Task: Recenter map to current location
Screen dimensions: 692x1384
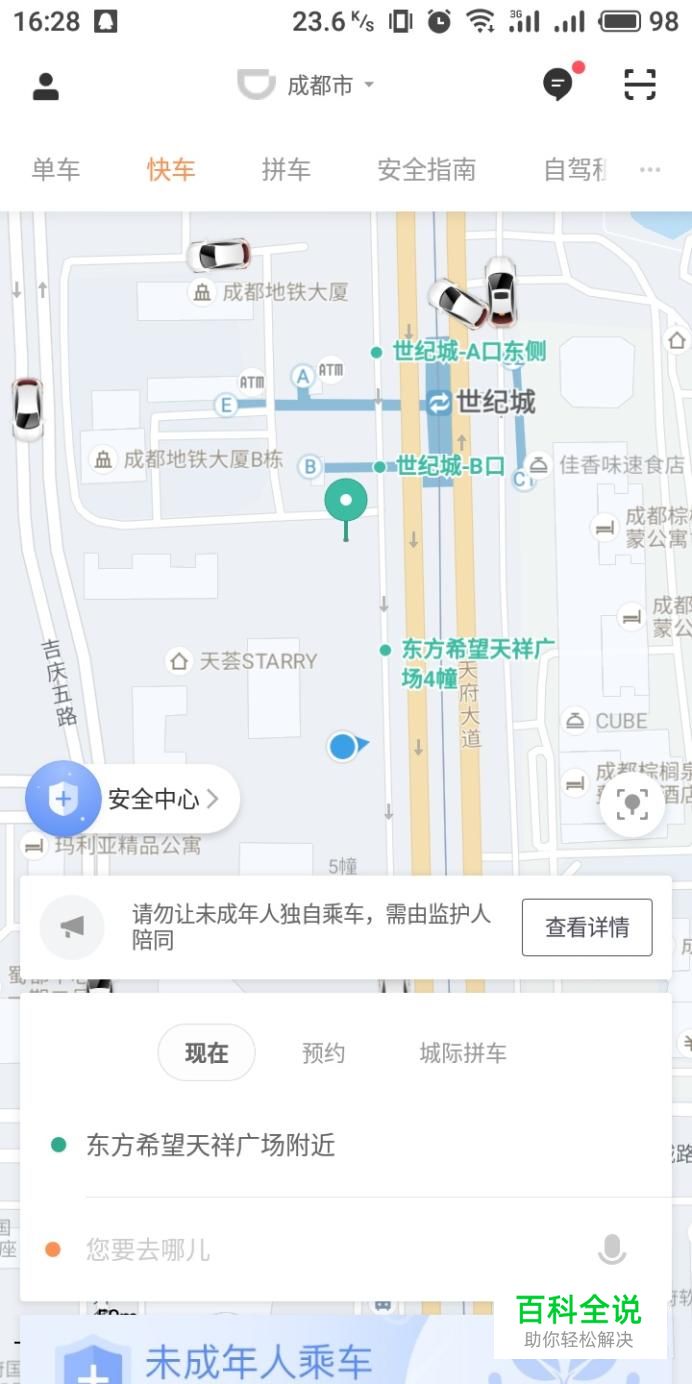Action: pyautogui.click(x=632, y=803)
